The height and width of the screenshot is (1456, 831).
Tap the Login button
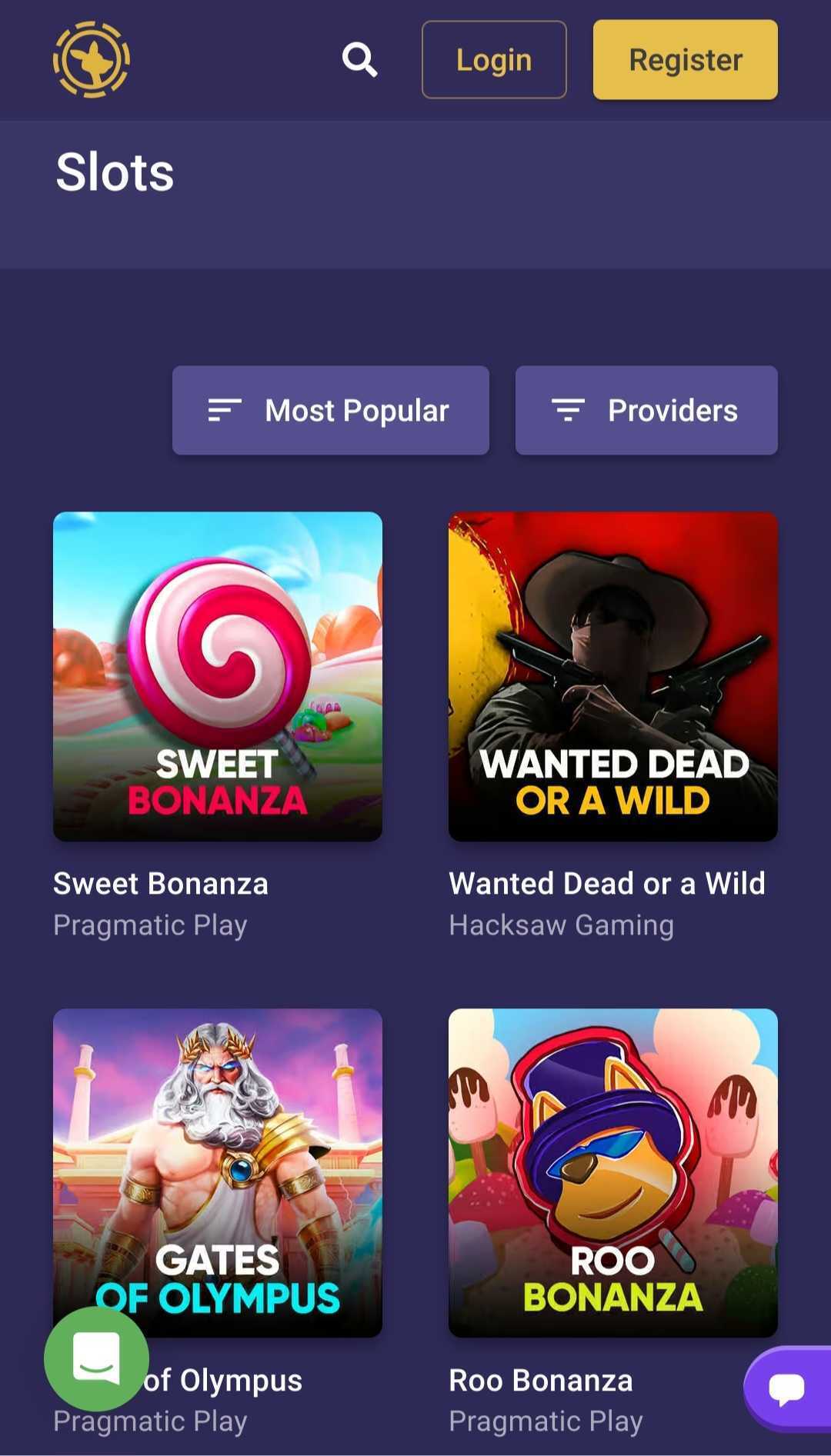494,60
